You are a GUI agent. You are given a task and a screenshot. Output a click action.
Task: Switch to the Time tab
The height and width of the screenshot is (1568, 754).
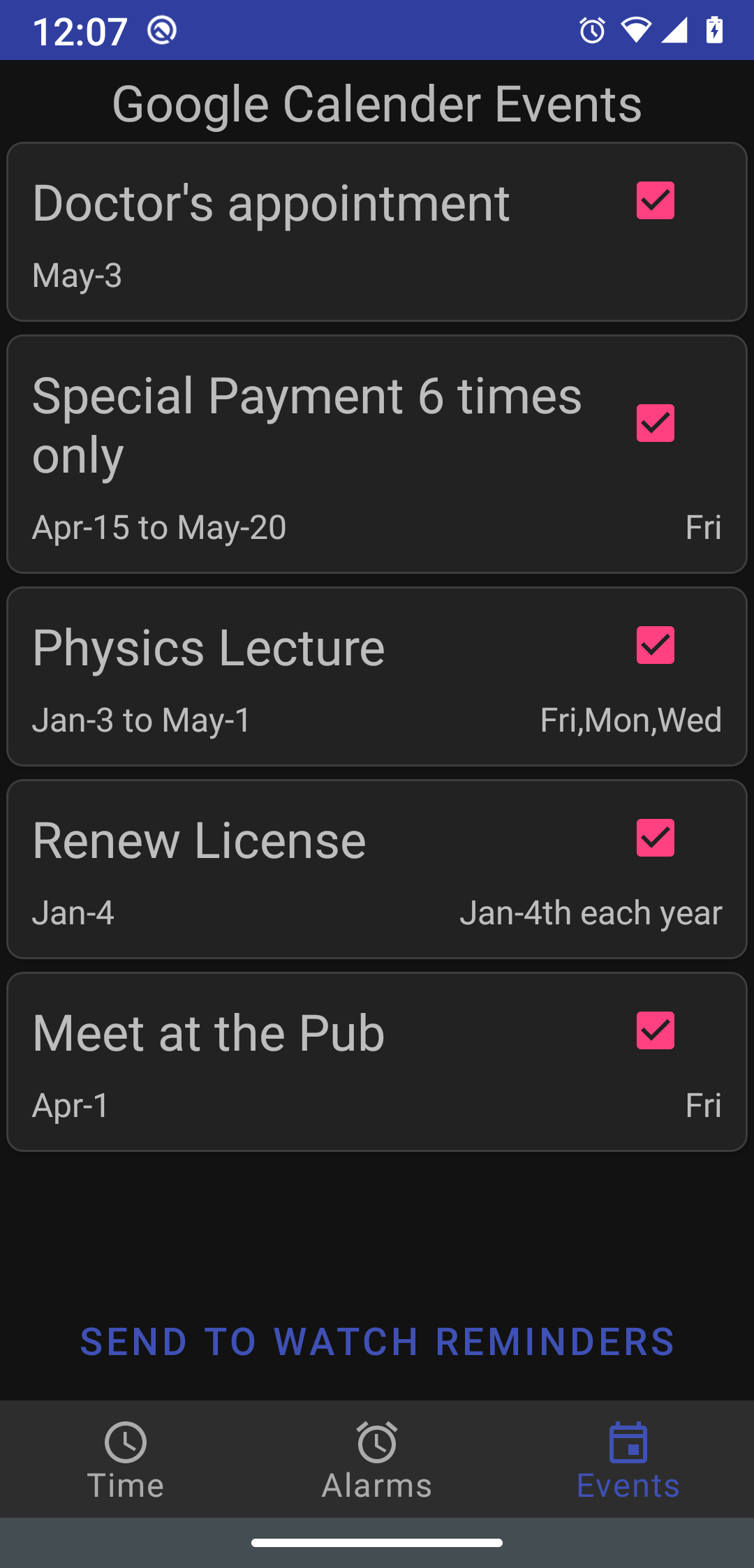pyautogui.click(x=126, y=1460)
